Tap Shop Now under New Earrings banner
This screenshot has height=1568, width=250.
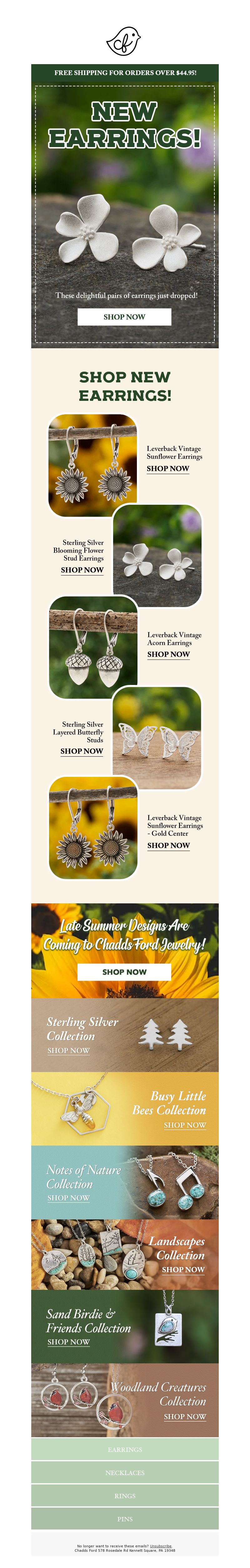pyautogui.click(x=124, y=317)
